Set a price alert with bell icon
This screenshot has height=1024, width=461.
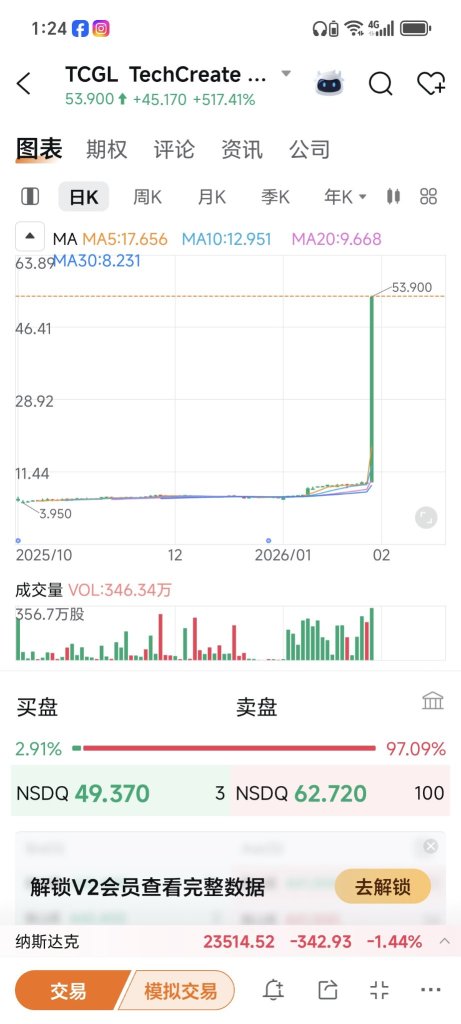274,990
